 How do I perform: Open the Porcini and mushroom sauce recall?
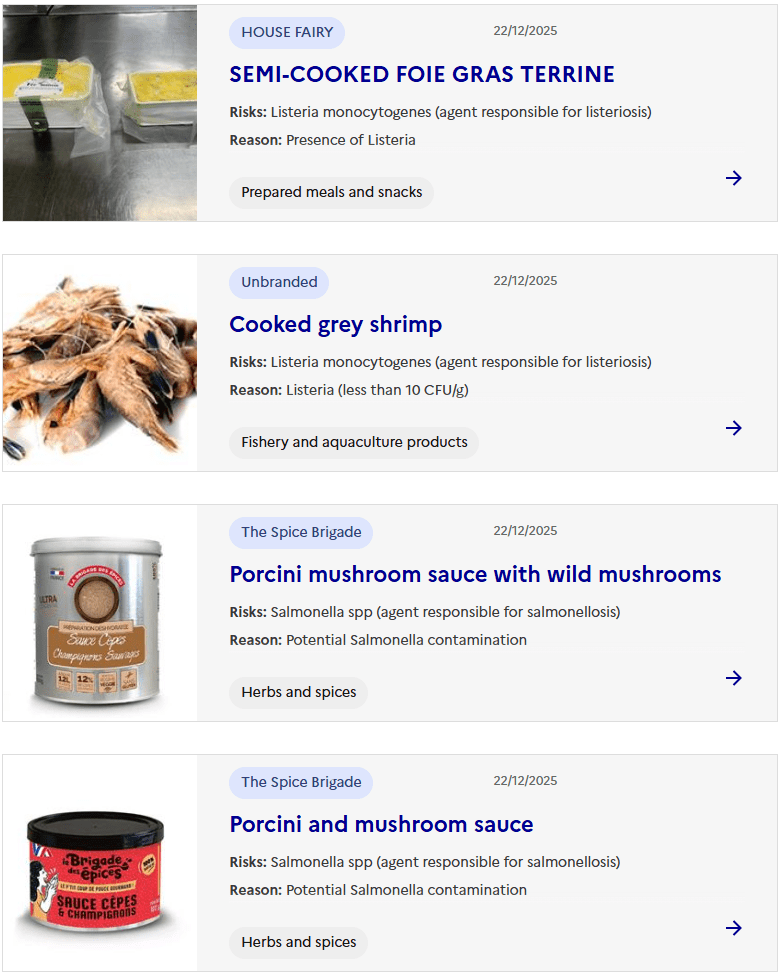coord(381,825)
